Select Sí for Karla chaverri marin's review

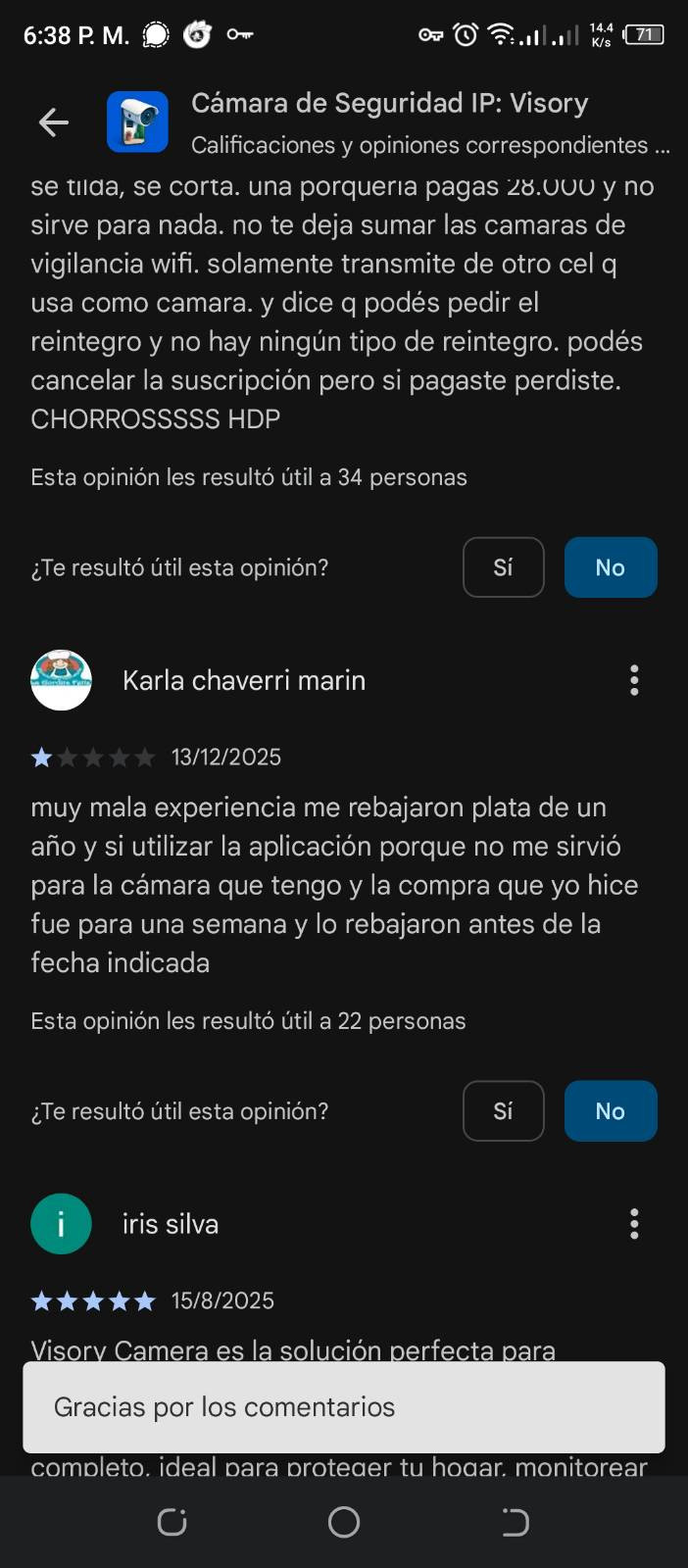click(503, 1110)
